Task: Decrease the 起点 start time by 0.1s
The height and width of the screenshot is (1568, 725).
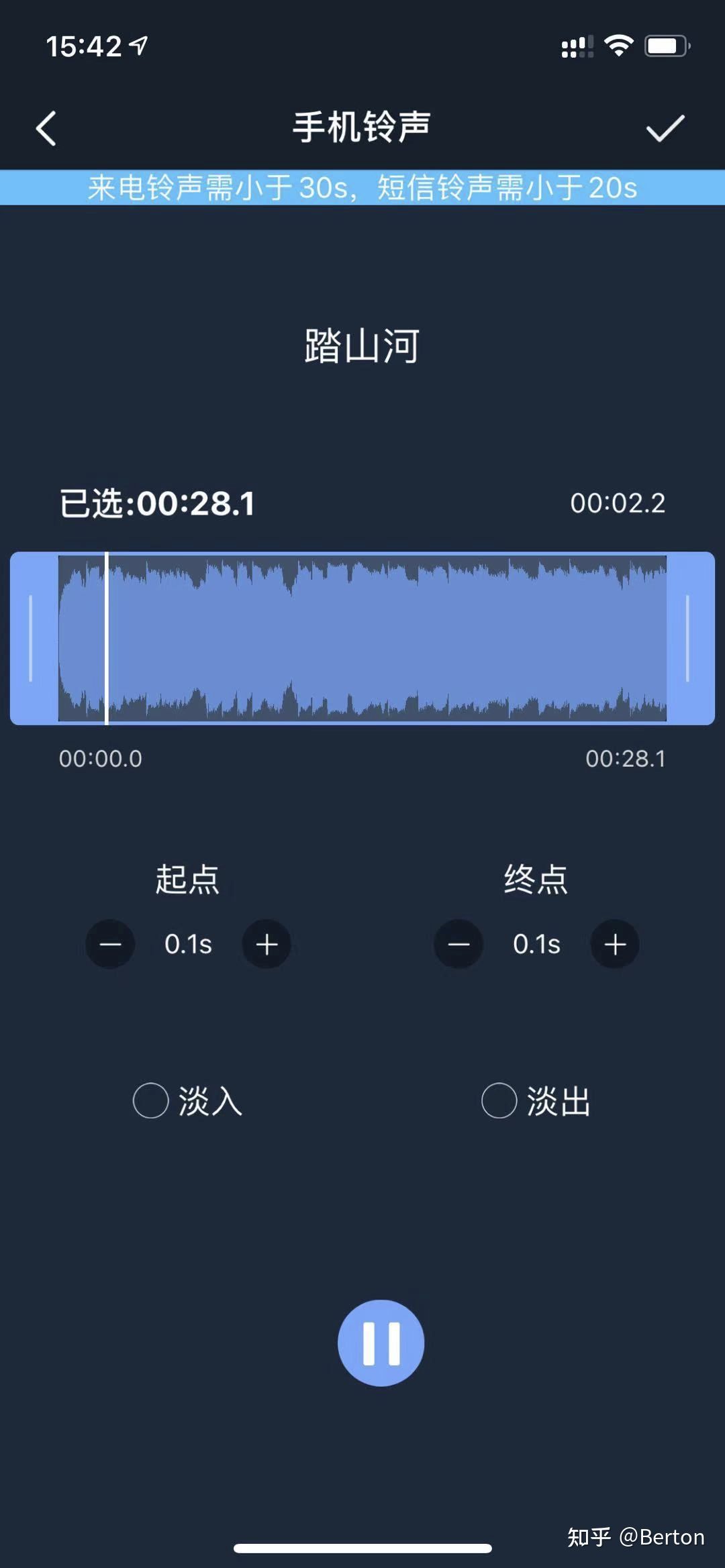Action: tap(109, 945)
